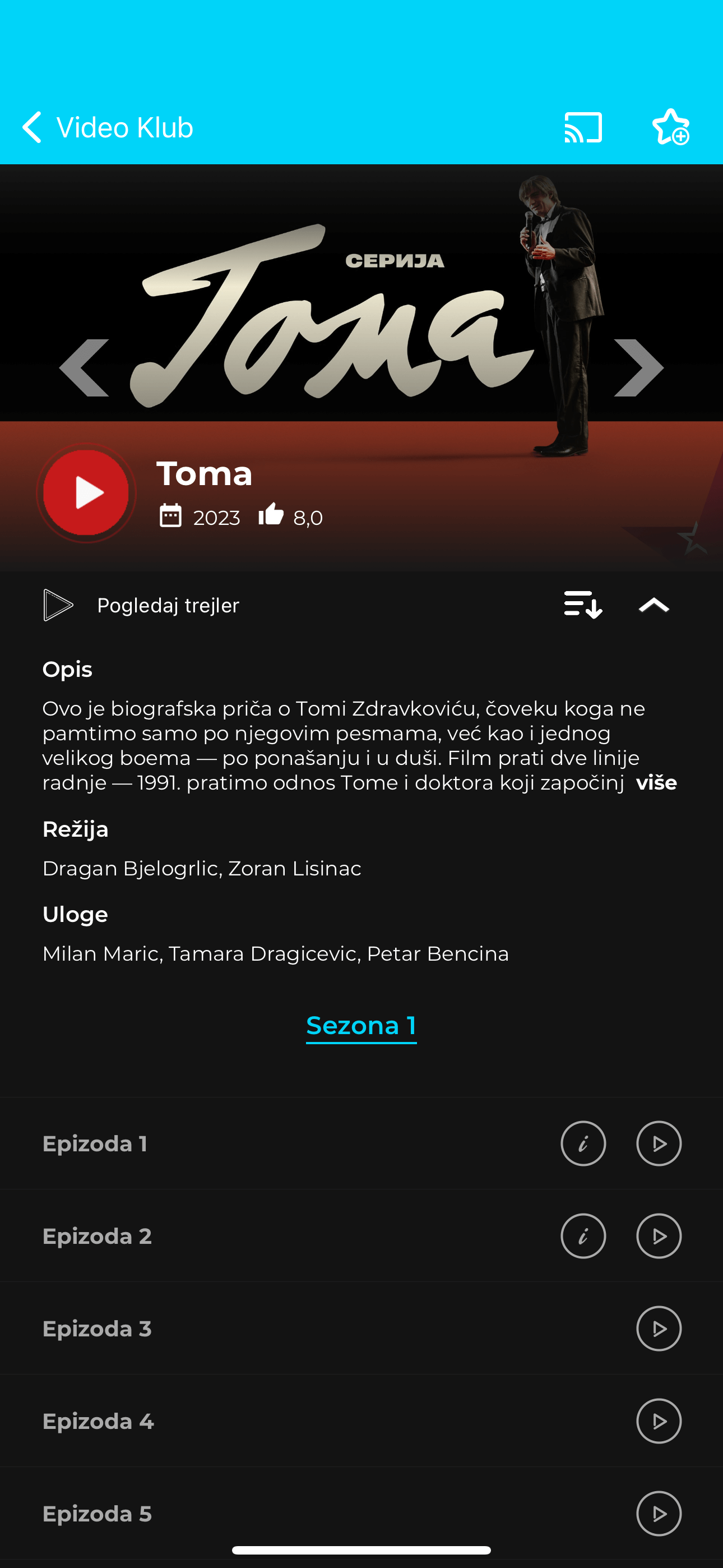The image size is (723, 1568).
Task: Open info for Epizoda 1
Action: point(583,1143)
